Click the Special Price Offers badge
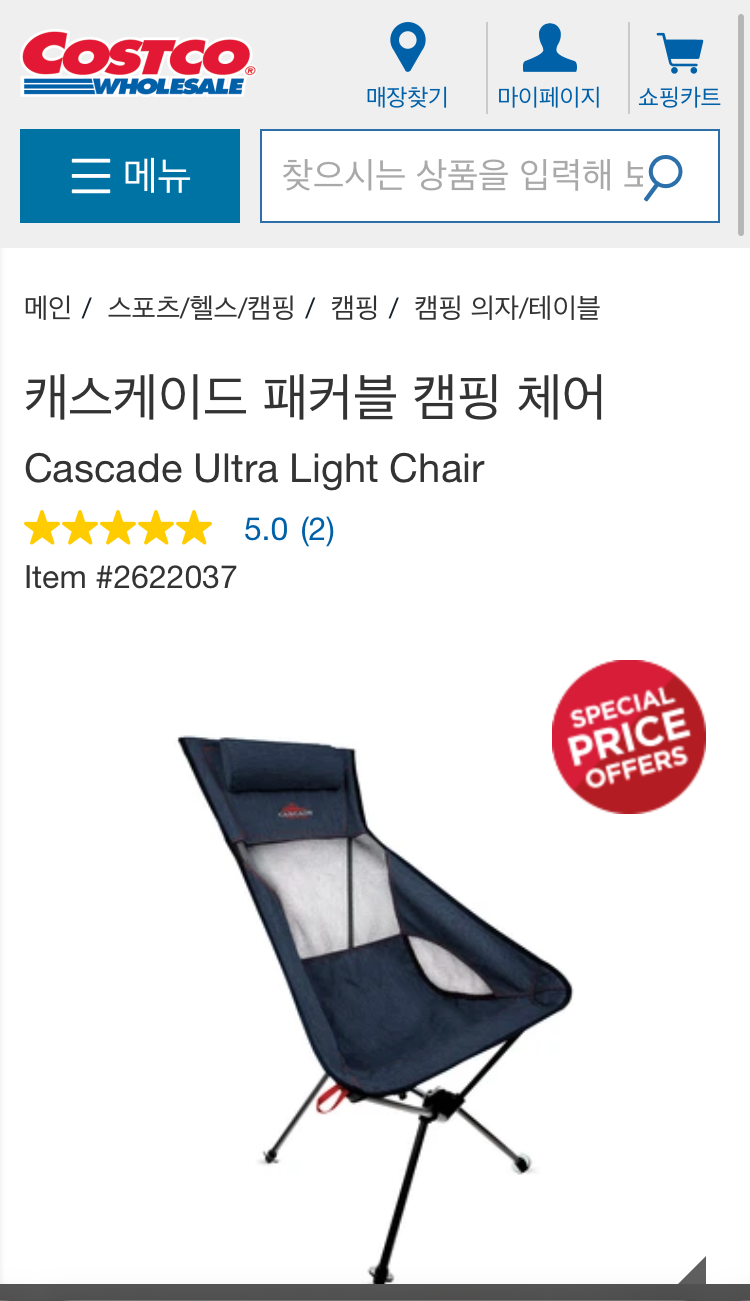 click(628, 735)
